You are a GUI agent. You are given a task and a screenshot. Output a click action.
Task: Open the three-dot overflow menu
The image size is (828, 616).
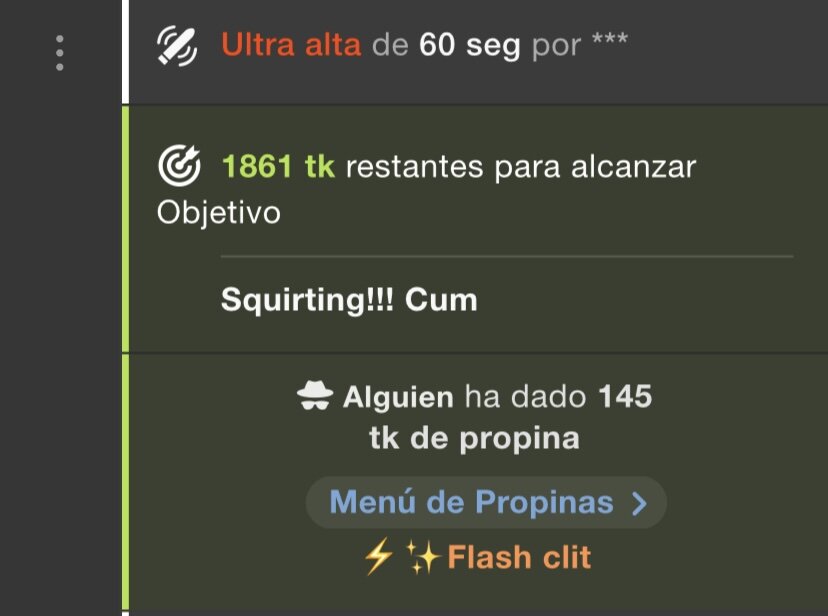[60, 52]
